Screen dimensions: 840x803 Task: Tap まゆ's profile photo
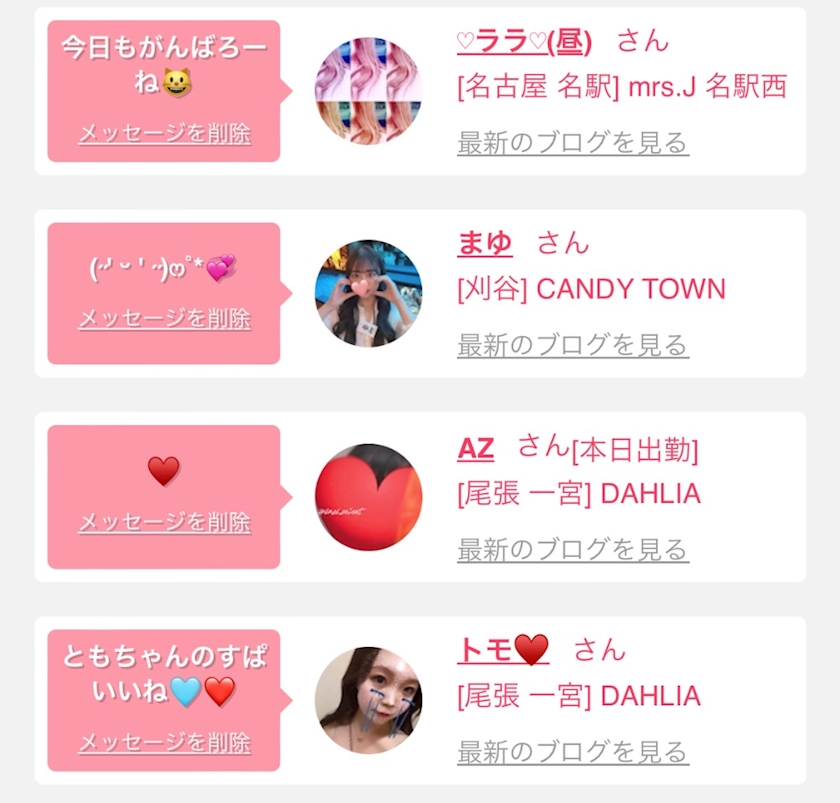click(x=368, y=293)
